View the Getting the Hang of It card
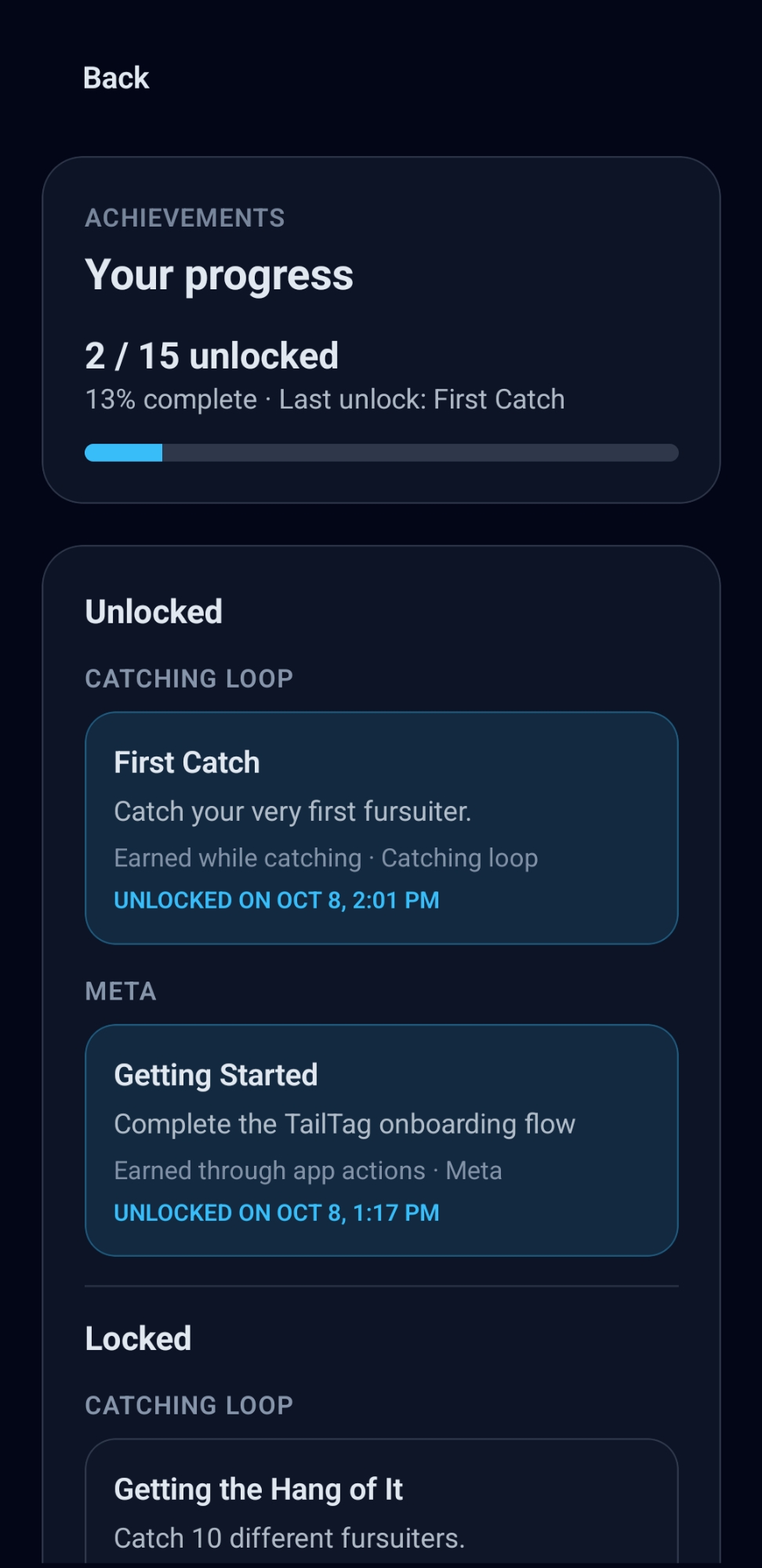 coord(381,1505)
